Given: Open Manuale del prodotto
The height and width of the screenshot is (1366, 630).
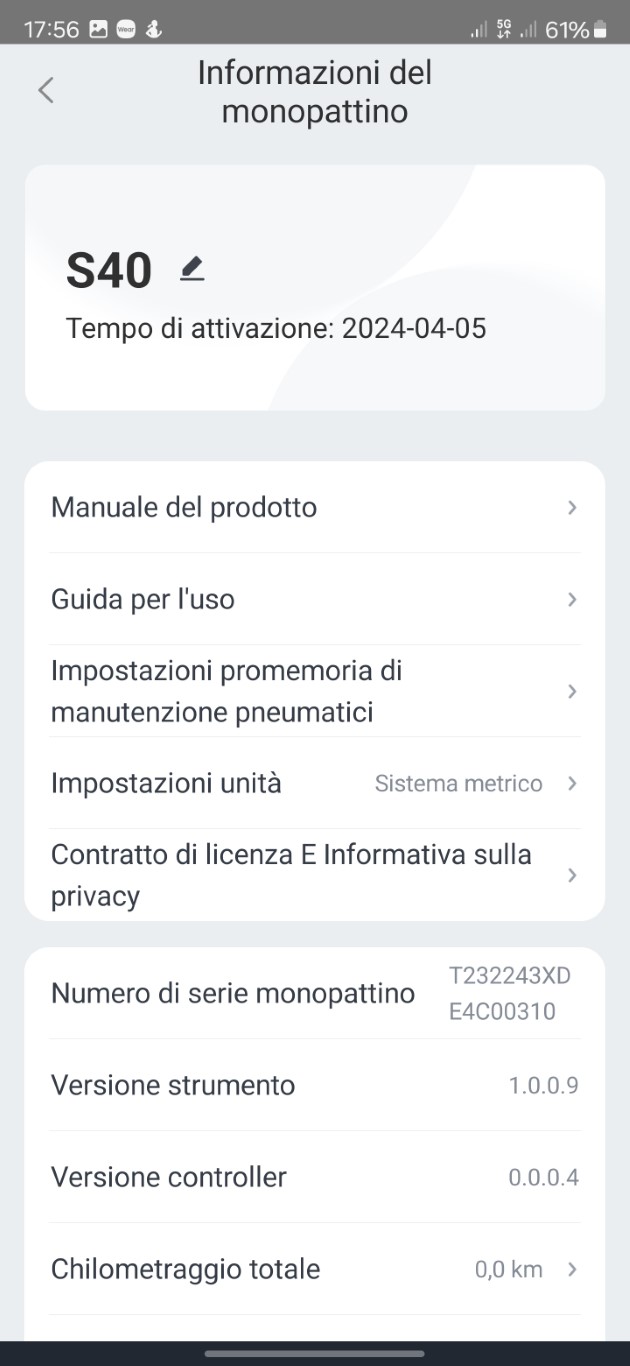Looking at the screenshot, I should (315, 507).
